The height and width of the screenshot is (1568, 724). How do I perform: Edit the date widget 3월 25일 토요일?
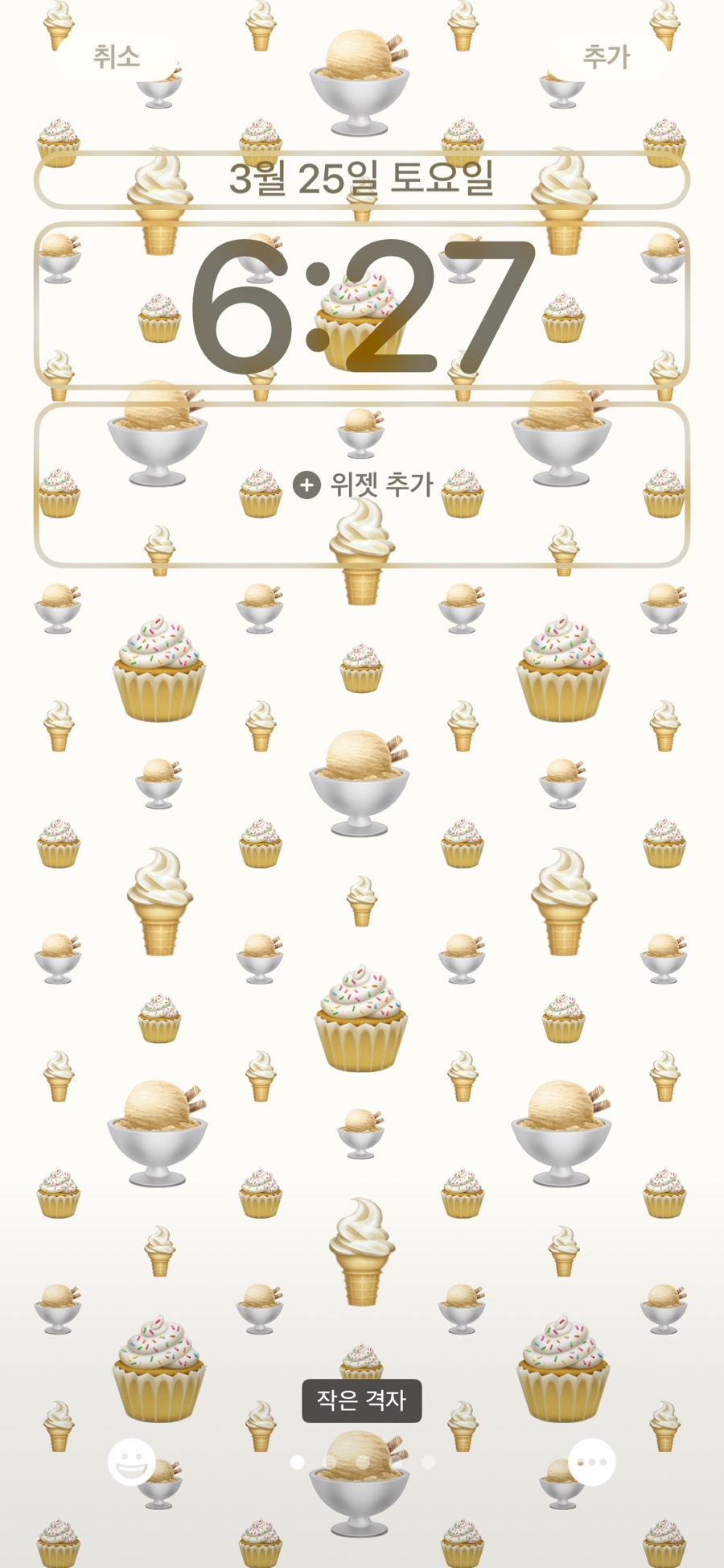point(361,179)
